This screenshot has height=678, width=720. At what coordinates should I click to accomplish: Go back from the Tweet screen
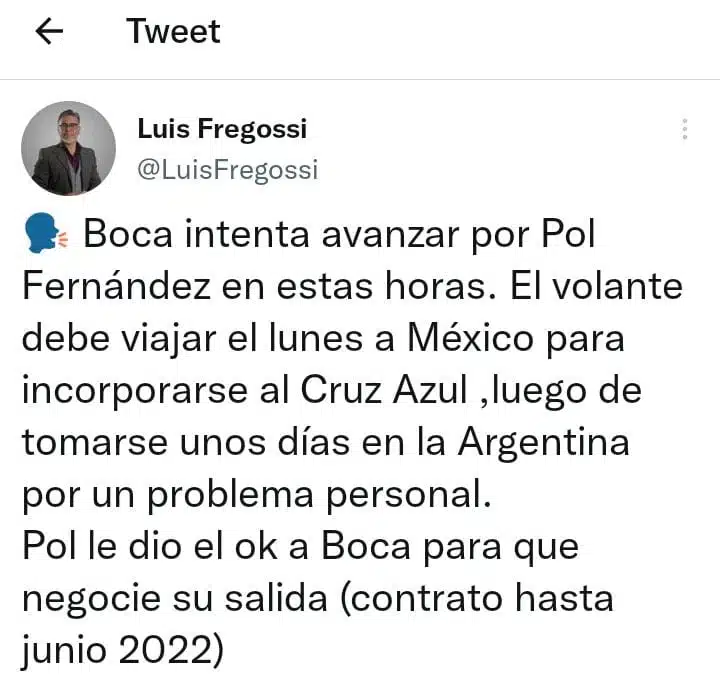point(48,32)
